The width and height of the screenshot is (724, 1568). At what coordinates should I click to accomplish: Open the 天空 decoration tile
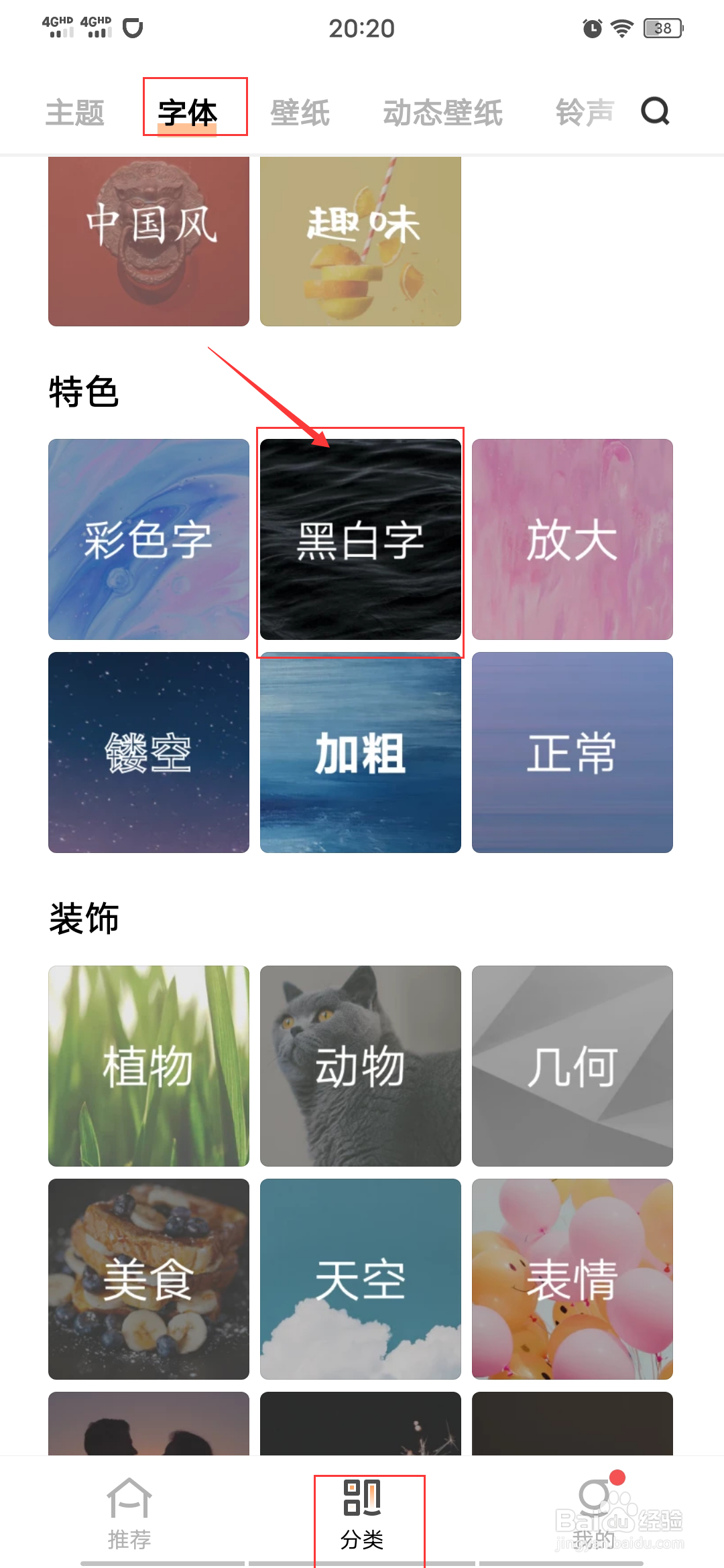click(361, 1279)
